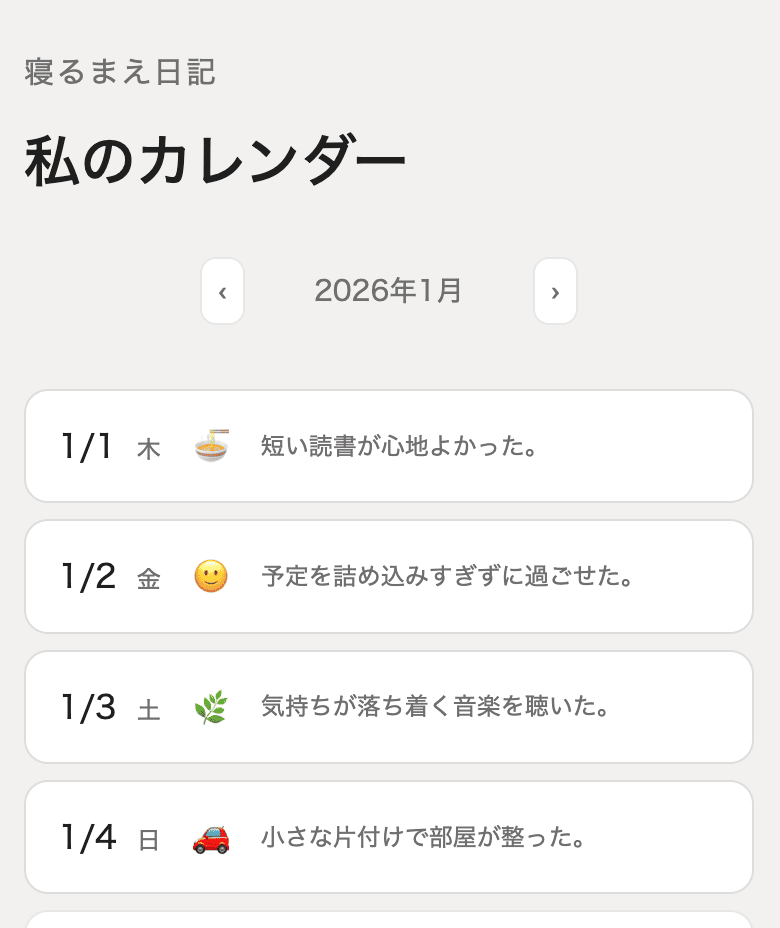Click the 金 weekday label on 1/2

click(149, 579)
